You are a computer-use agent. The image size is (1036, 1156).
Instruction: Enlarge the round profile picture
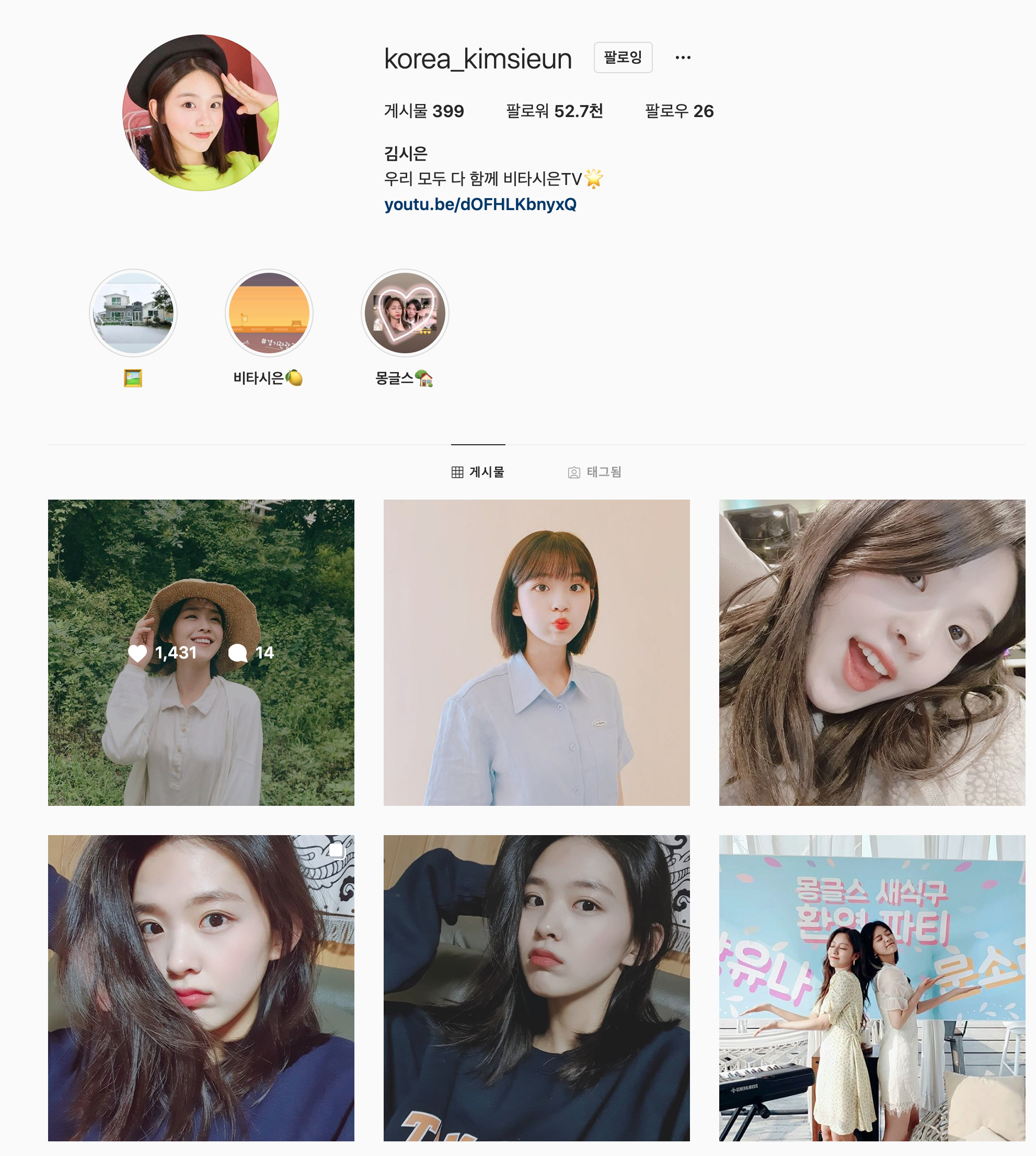[200, 113]
